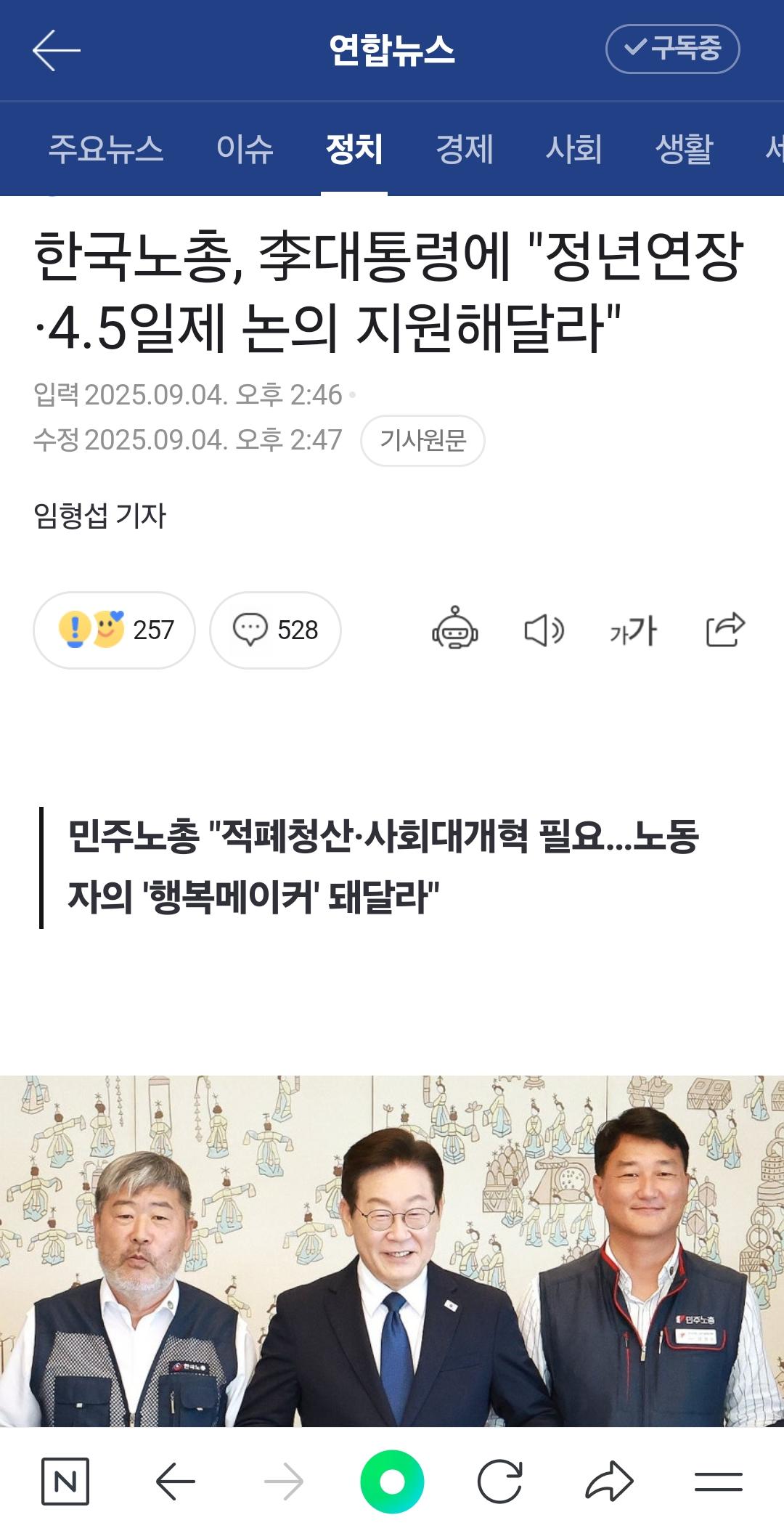
Task: Open the bottom bar hamburger menu
Action: 718,1481
